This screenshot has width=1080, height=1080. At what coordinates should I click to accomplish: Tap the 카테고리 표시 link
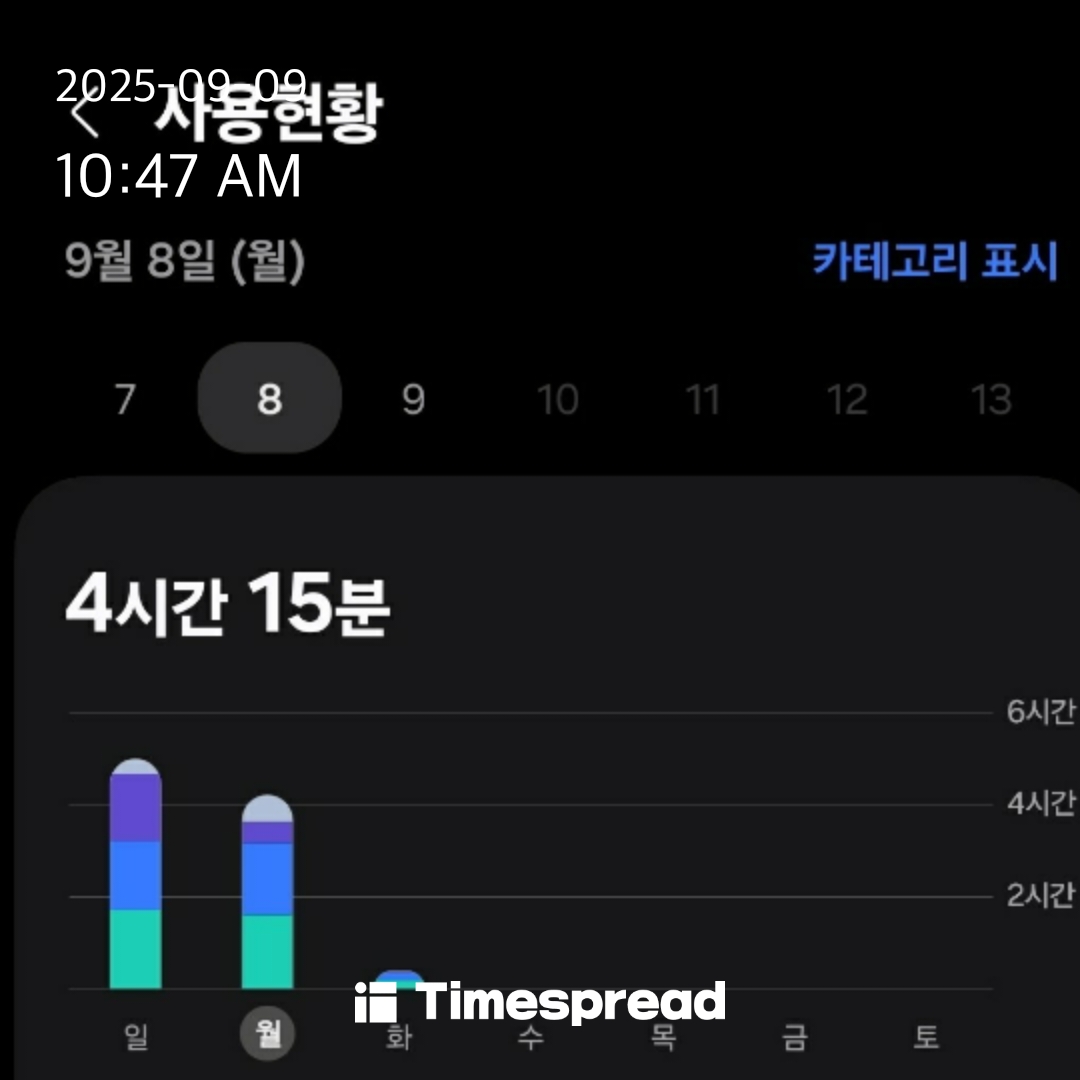pyautogui.click(x=934, y=262)
